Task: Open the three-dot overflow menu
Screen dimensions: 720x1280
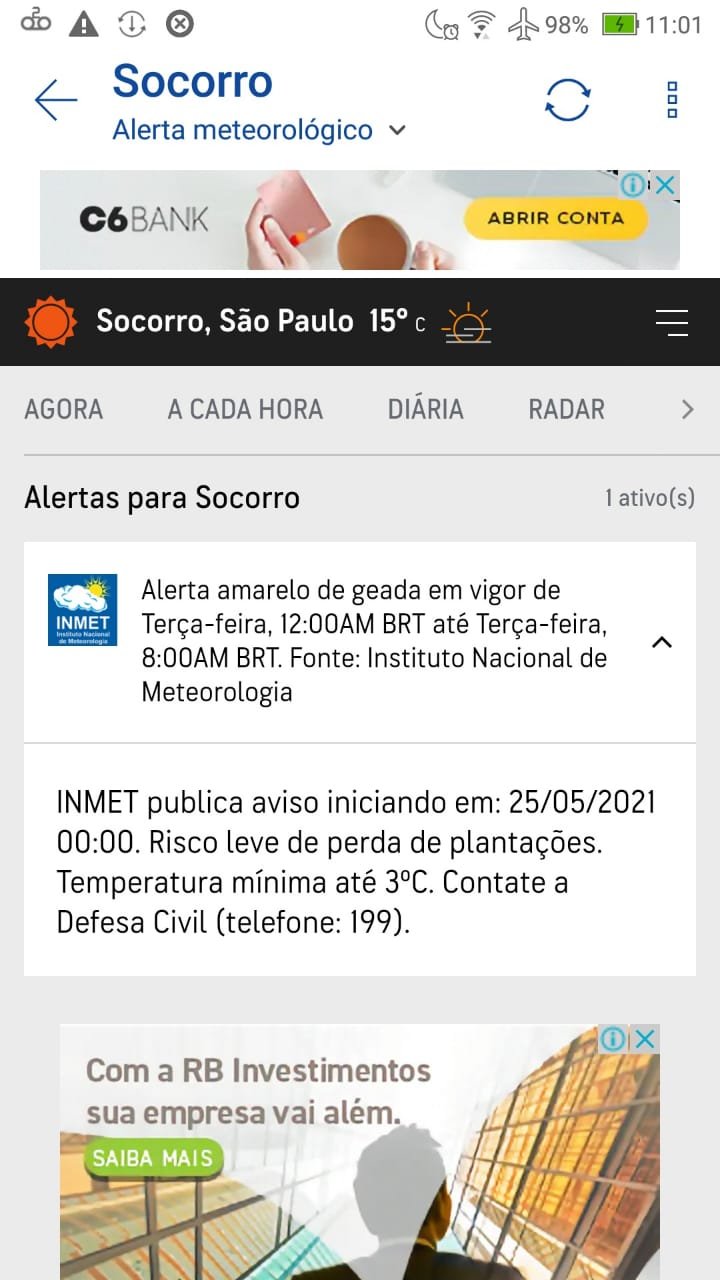Action: pos(672,100)
